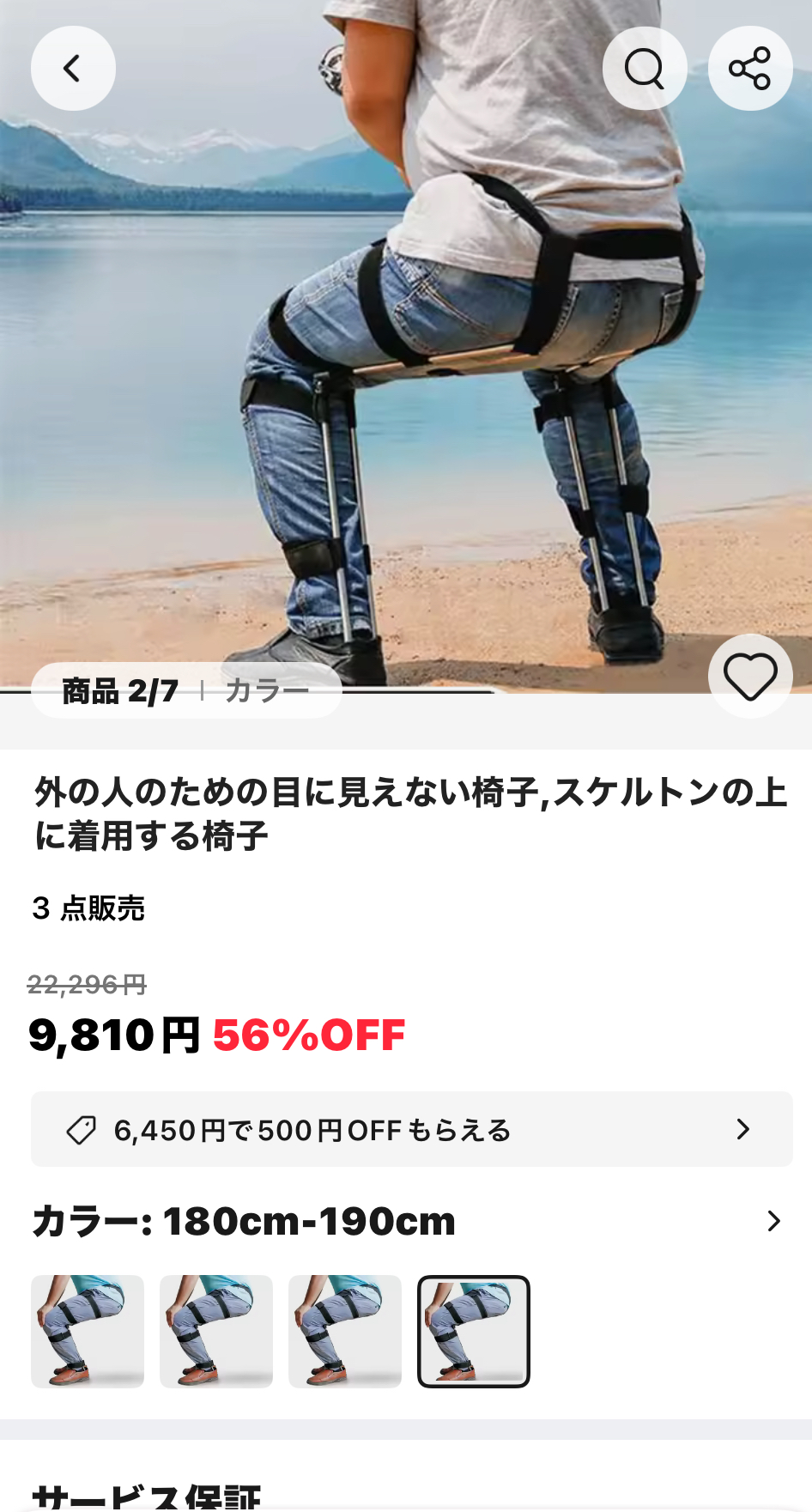Share this product listing
Screen dimensions: 812x1512
(x=750, y=69)
